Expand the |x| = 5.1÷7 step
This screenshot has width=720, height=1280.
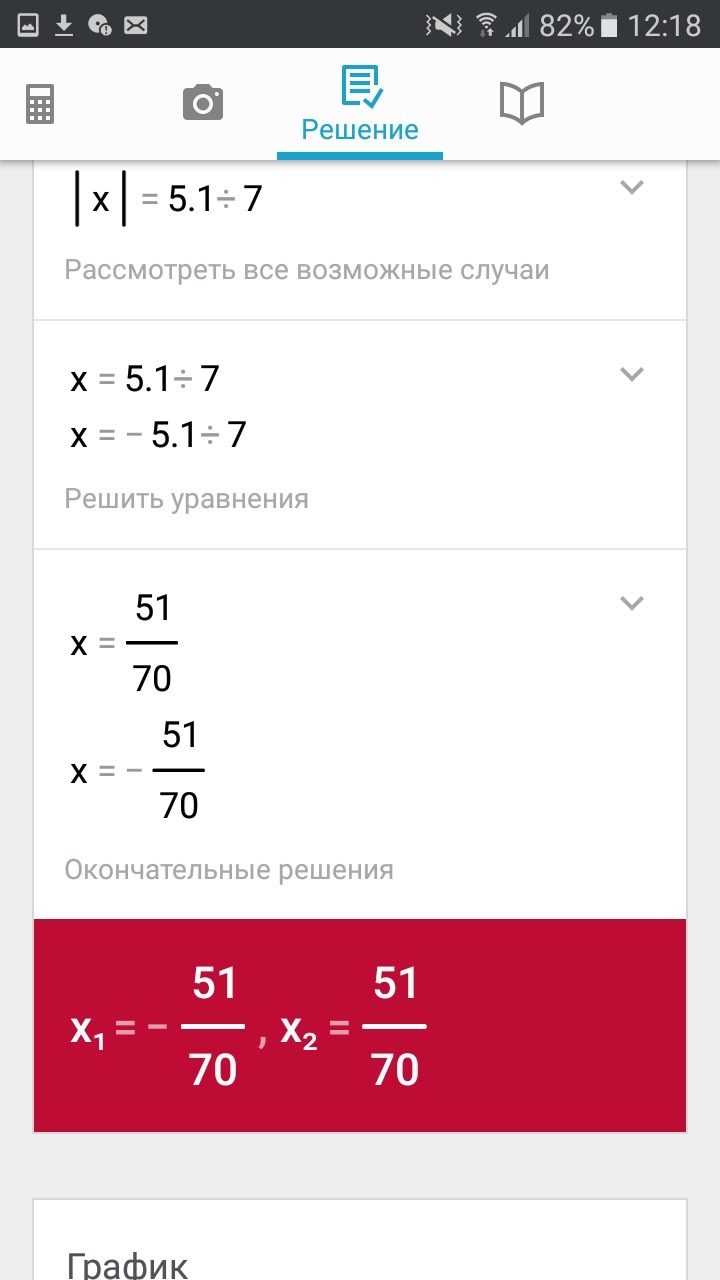point(631,187)
